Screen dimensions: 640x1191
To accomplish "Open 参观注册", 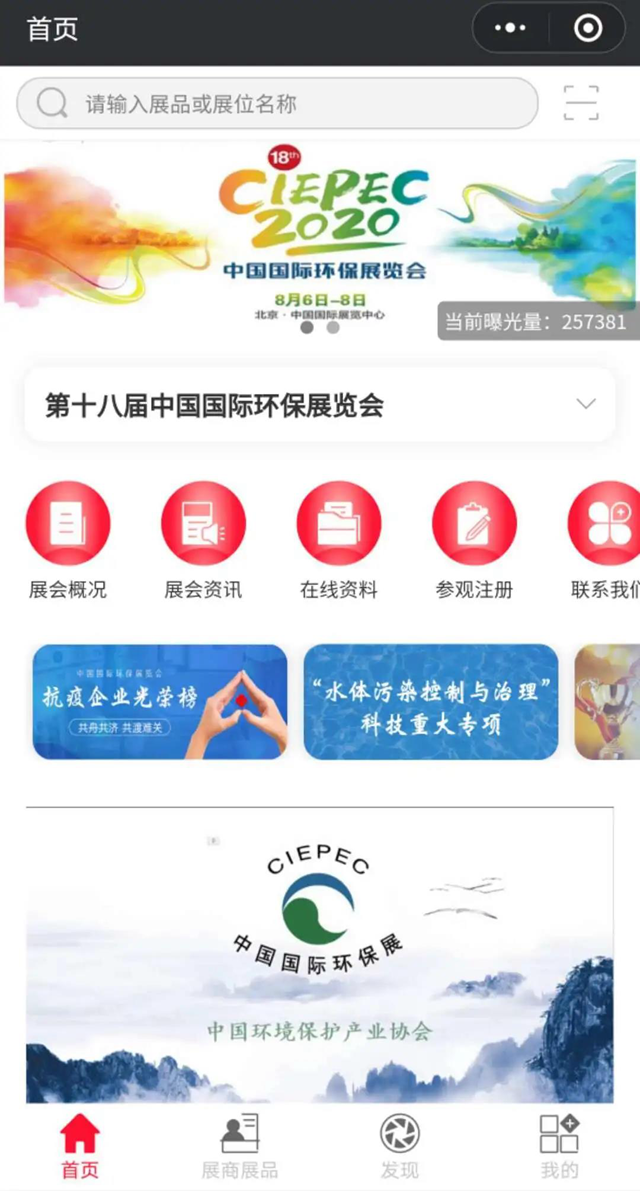I will coord(474,542).
